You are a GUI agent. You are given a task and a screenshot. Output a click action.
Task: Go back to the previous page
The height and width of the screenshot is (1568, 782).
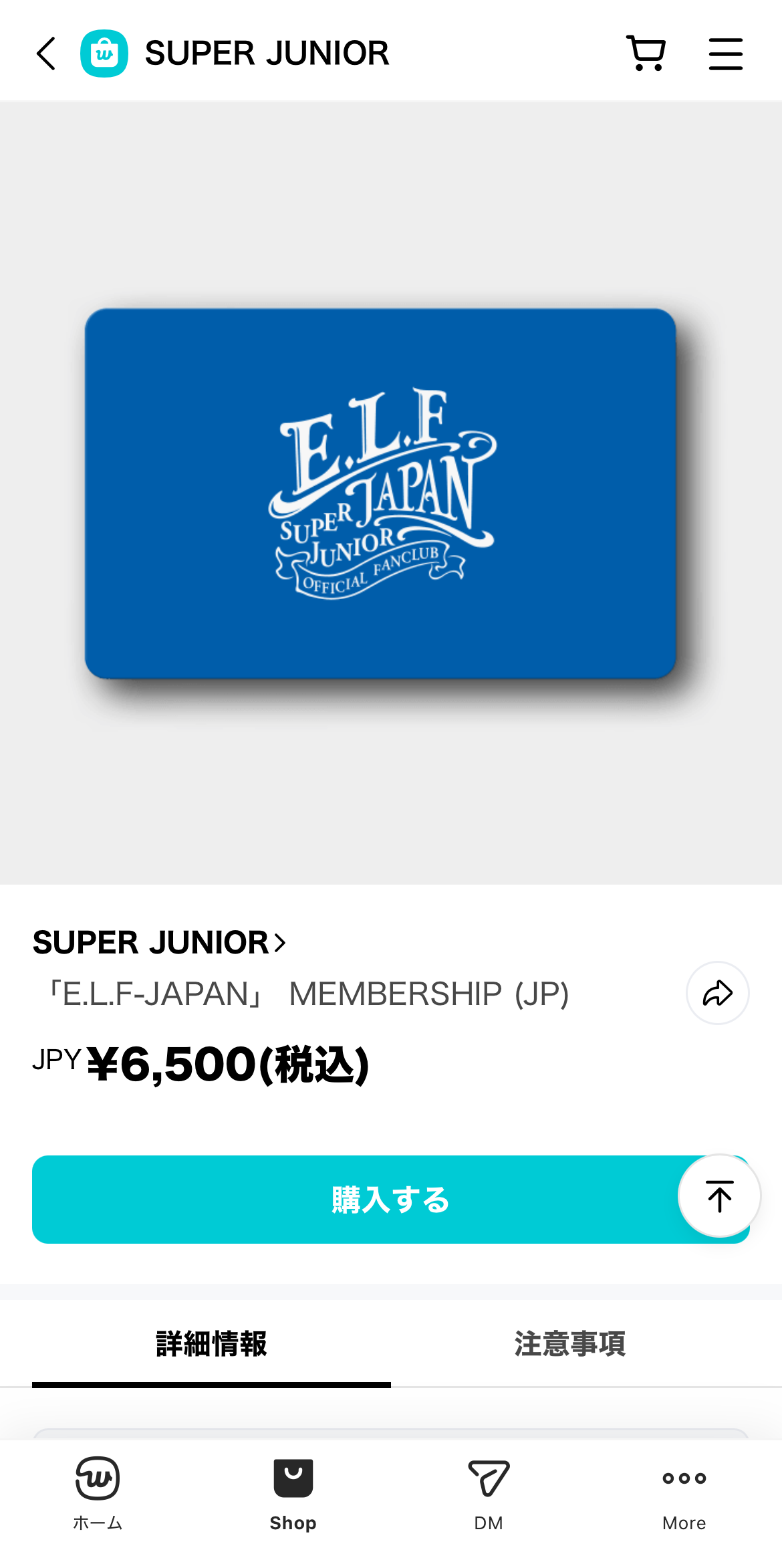pyautogui.click(x=45, y=53)
